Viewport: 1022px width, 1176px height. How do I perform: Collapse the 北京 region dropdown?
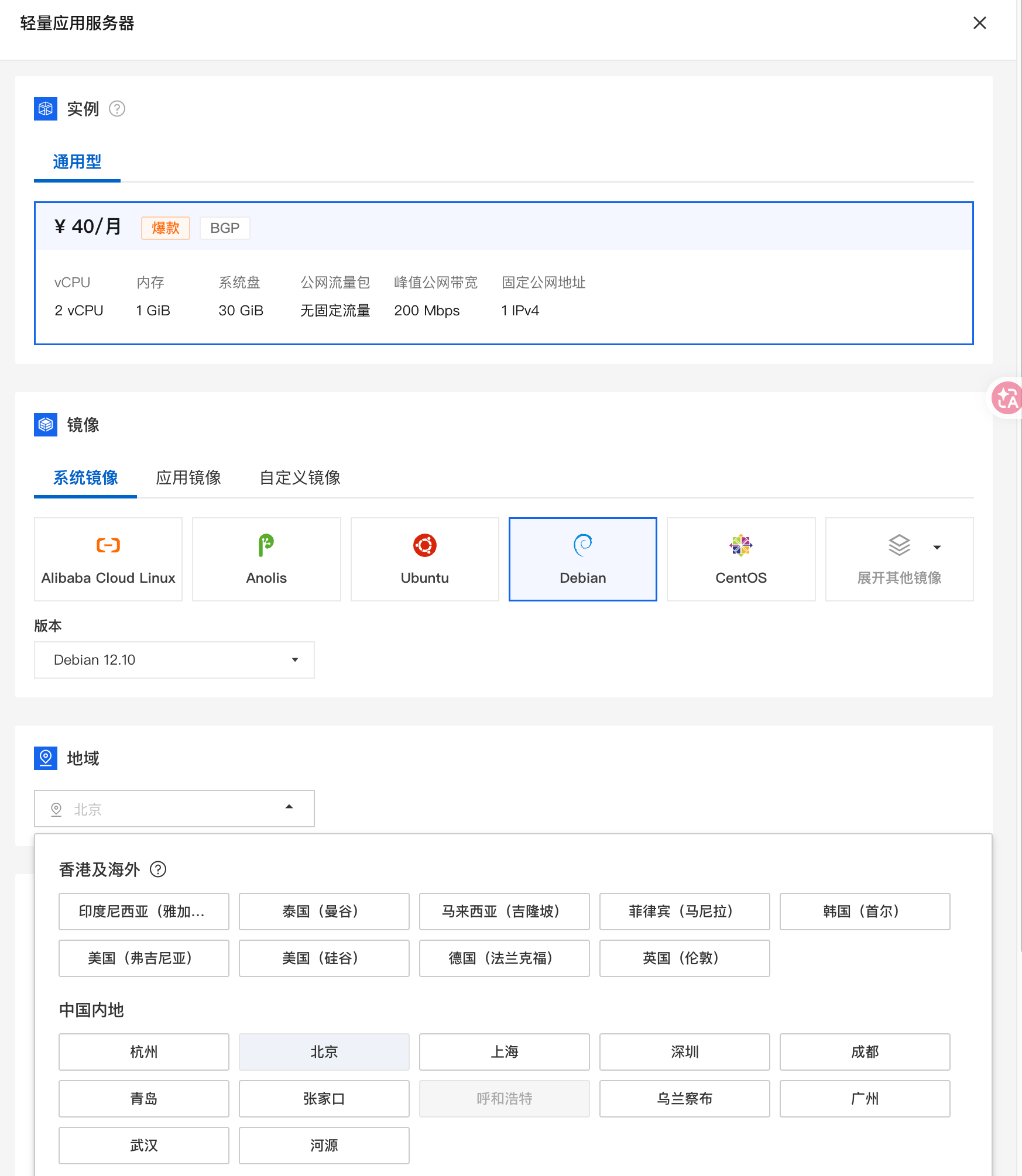(x=174, y=809)
